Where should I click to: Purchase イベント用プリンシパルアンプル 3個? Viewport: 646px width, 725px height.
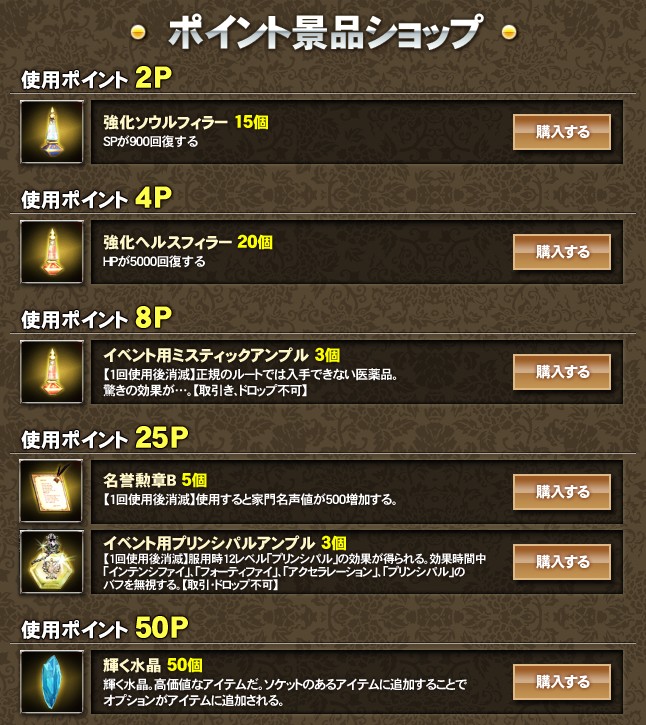click(562, 562)
